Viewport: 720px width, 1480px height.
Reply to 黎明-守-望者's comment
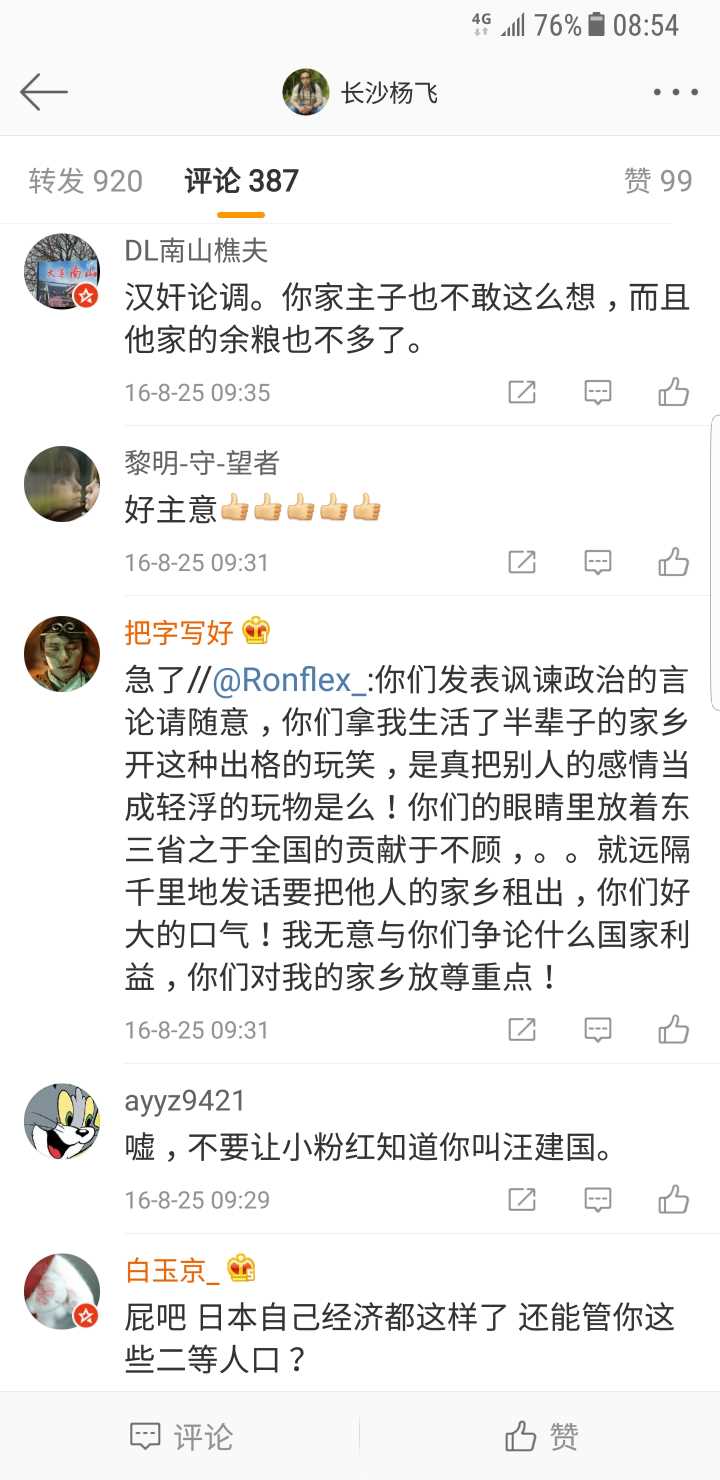[x=598, y=562]
